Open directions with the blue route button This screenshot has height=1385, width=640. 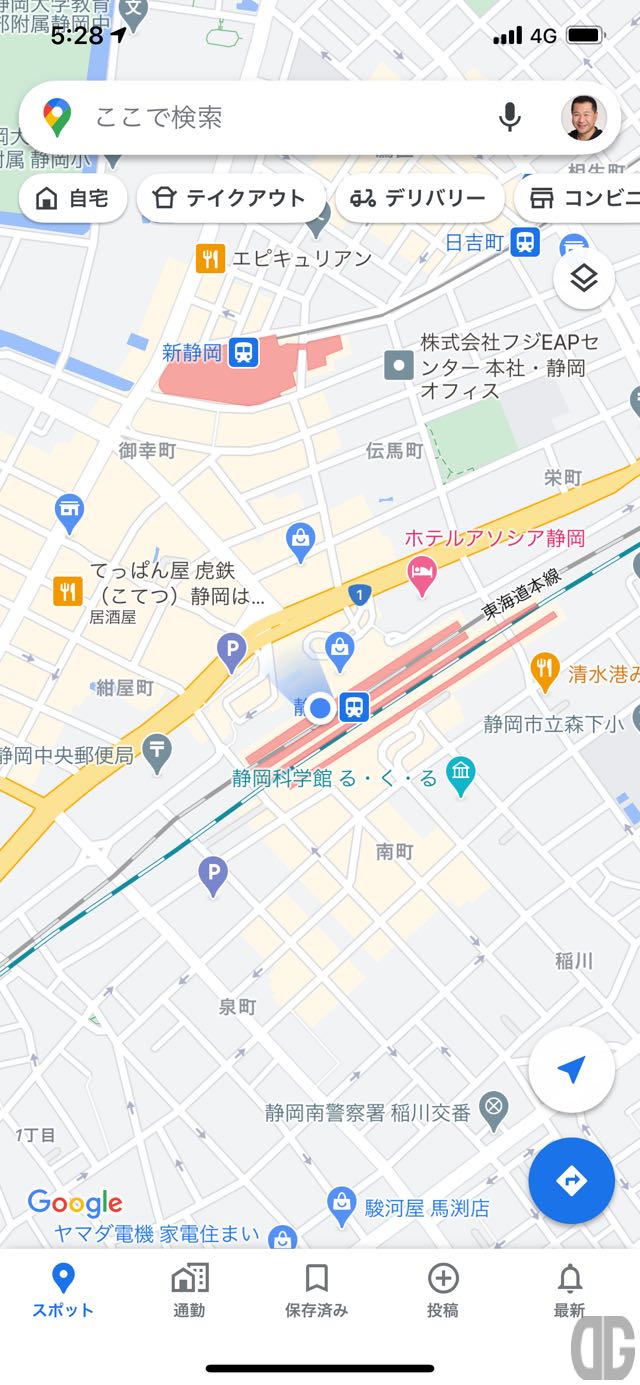coord(571,1181)
